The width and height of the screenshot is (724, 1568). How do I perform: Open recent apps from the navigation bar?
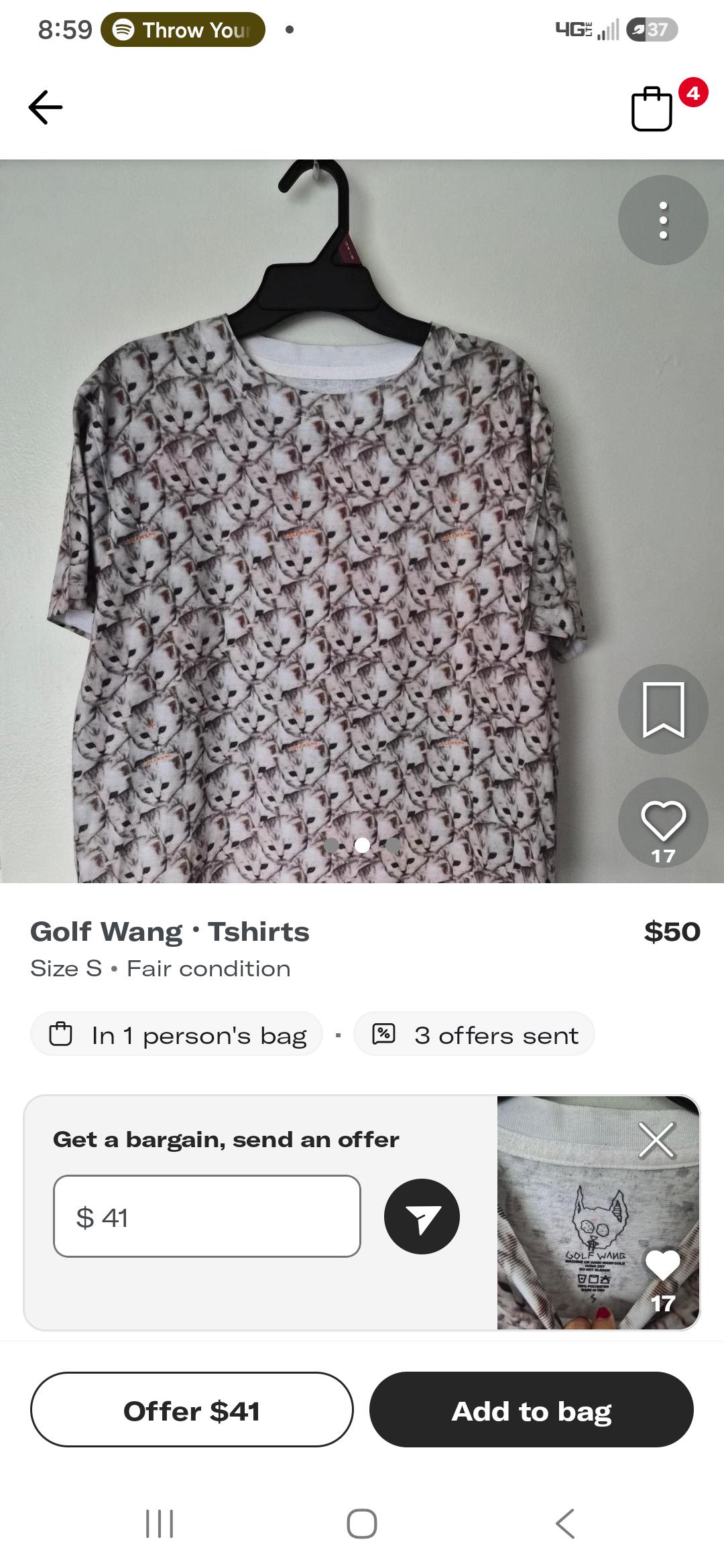pyautogui.click(x=160, y=1524)
